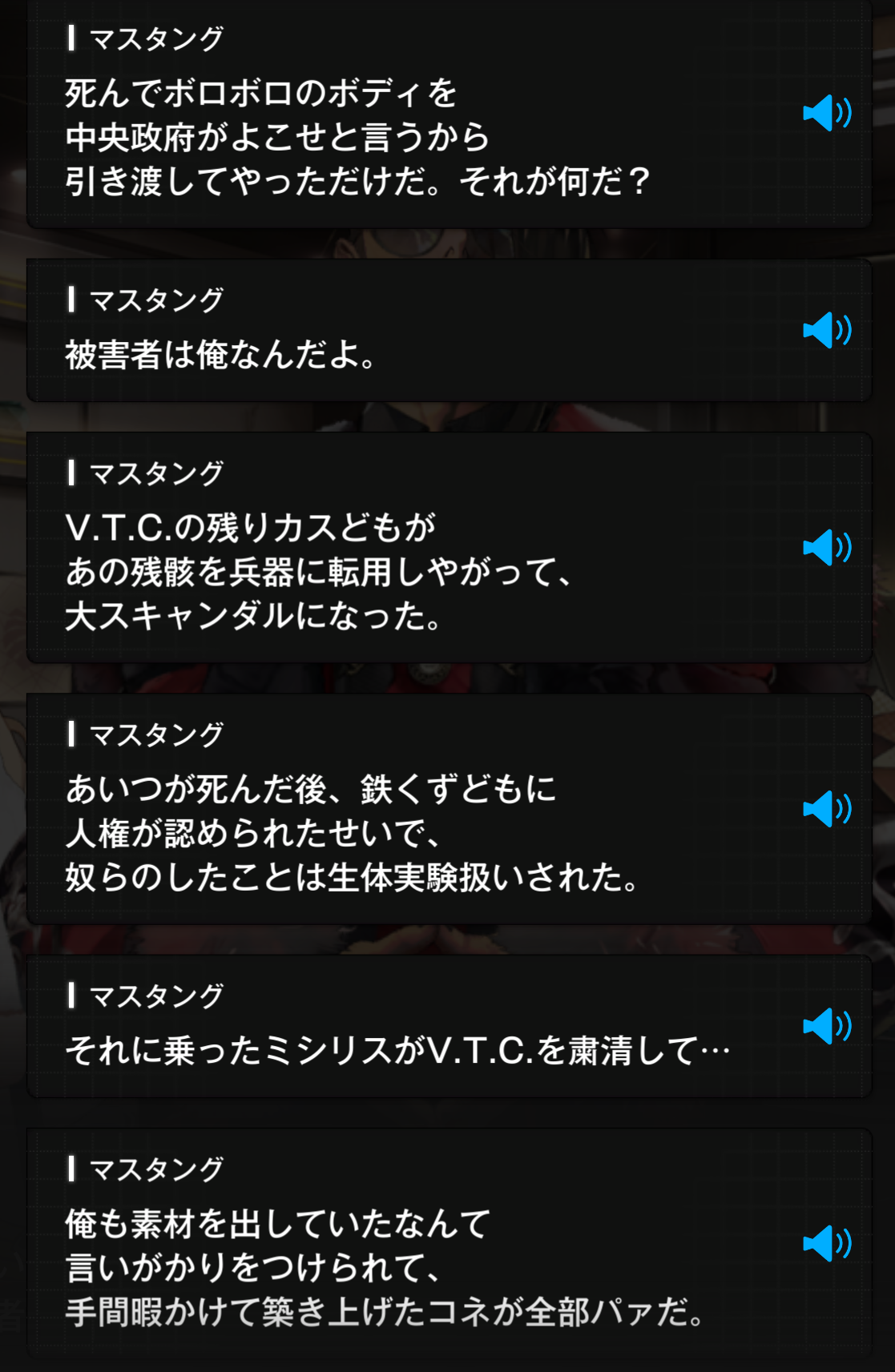Play audio for the あいつが死んだ後 line

point(826,809)
